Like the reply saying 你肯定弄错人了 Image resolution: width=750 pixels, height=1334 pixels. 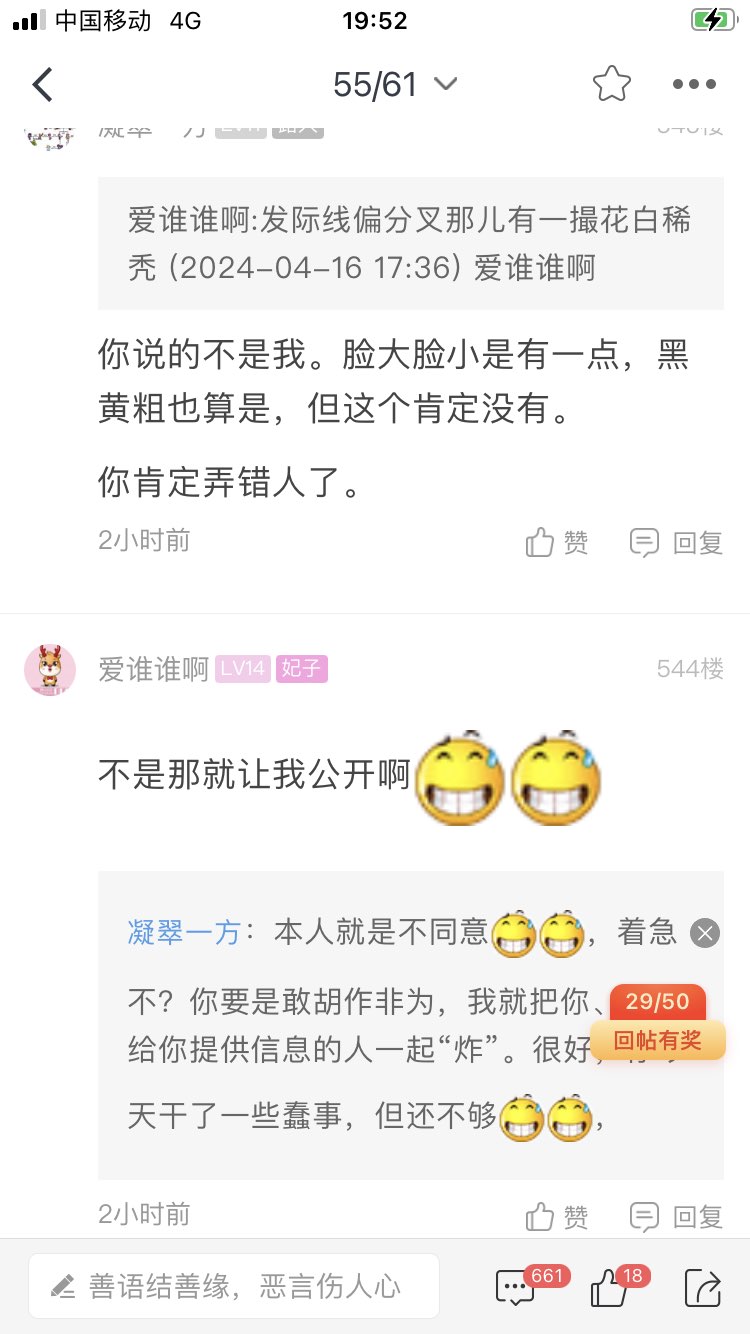557,543
